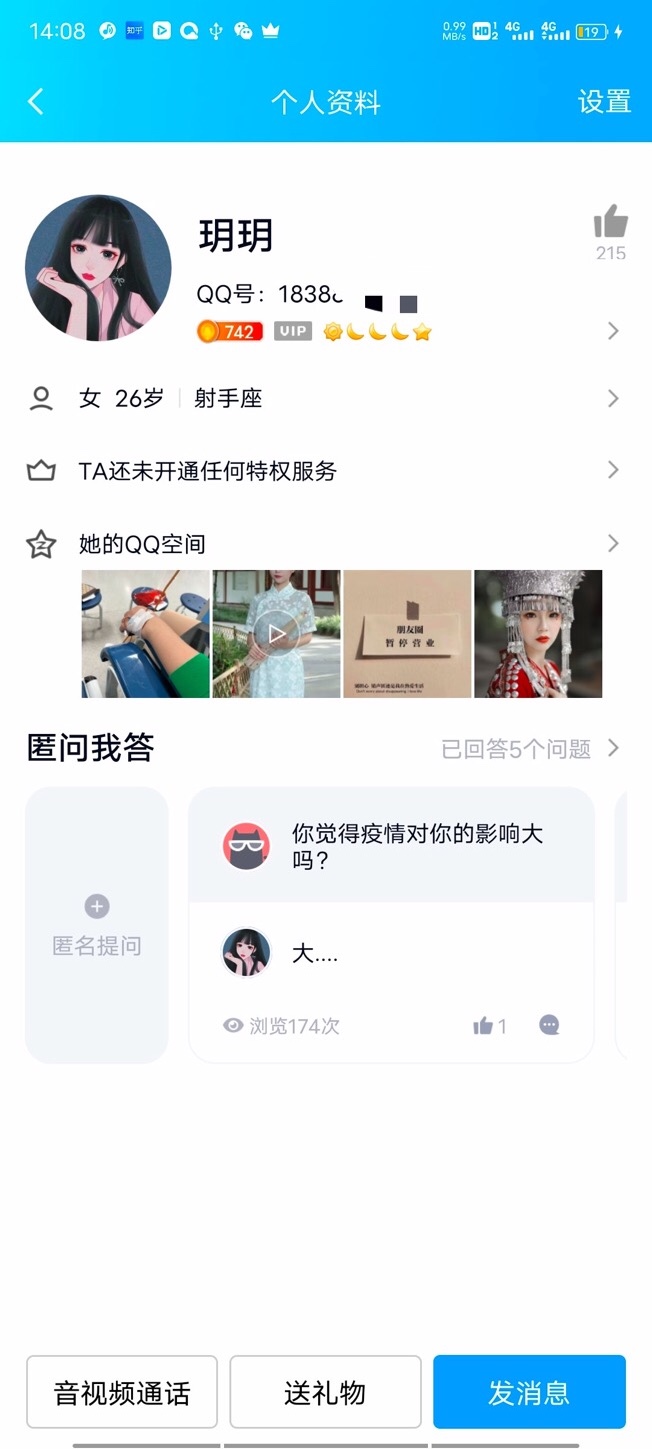Like 玥玥's profile with thumbs-up
Screen dimensions: 652x1449
(x=610, y=222)
